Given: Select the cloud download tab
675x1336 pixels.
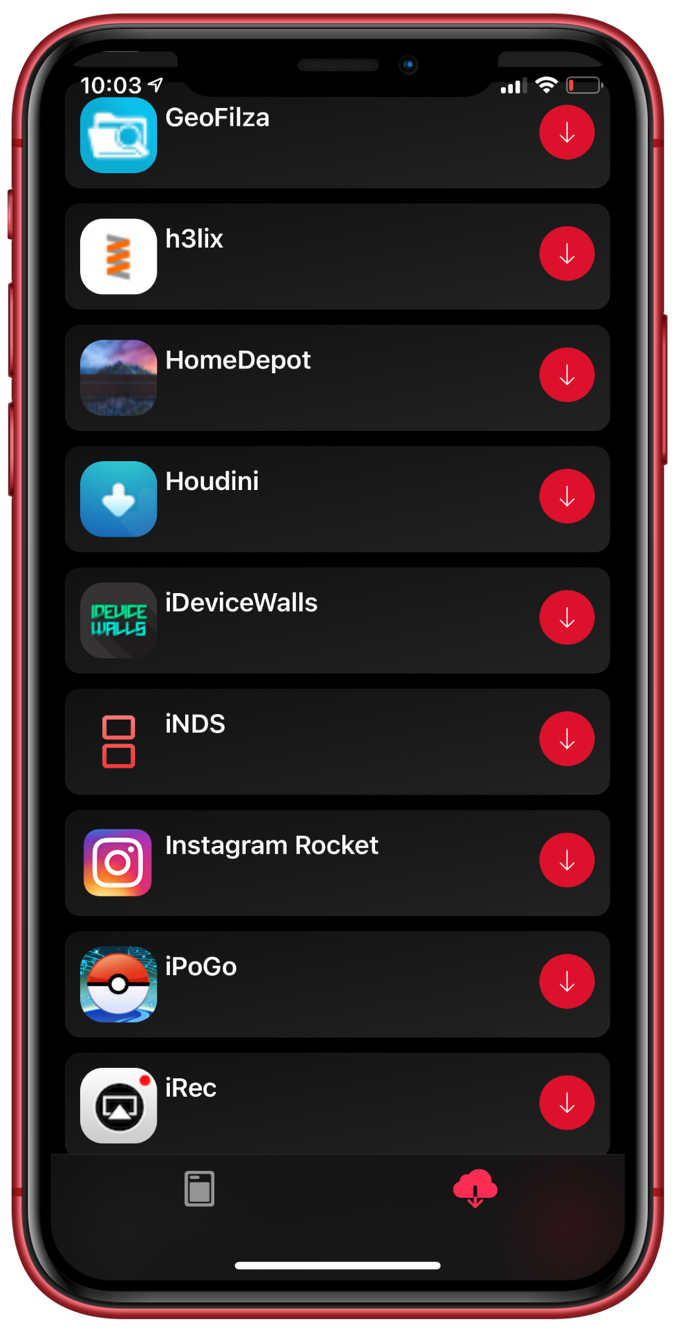Looking at the screenshot, I should coord(475,1189).
